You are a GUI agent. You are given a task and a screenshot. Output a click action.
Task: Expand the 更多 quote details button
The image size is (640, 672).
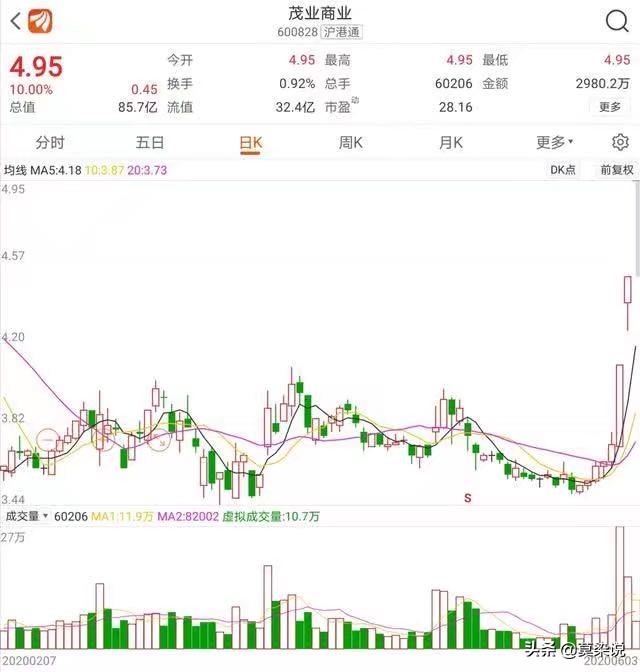click(610, 107)
